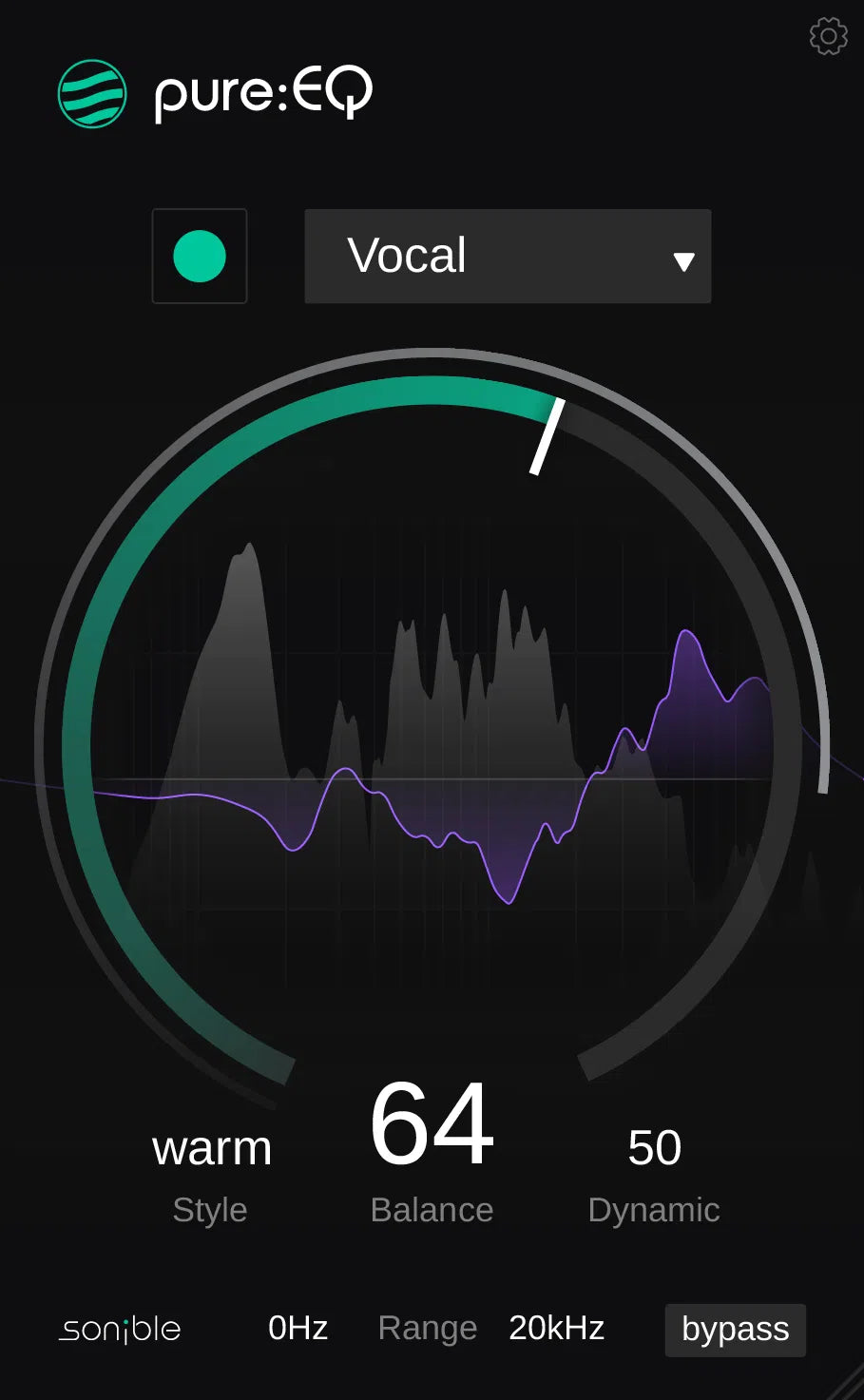Adjust the circular Balance dial
The width and height of the screenshot is (864, 1400).
[x=545, y=437]
